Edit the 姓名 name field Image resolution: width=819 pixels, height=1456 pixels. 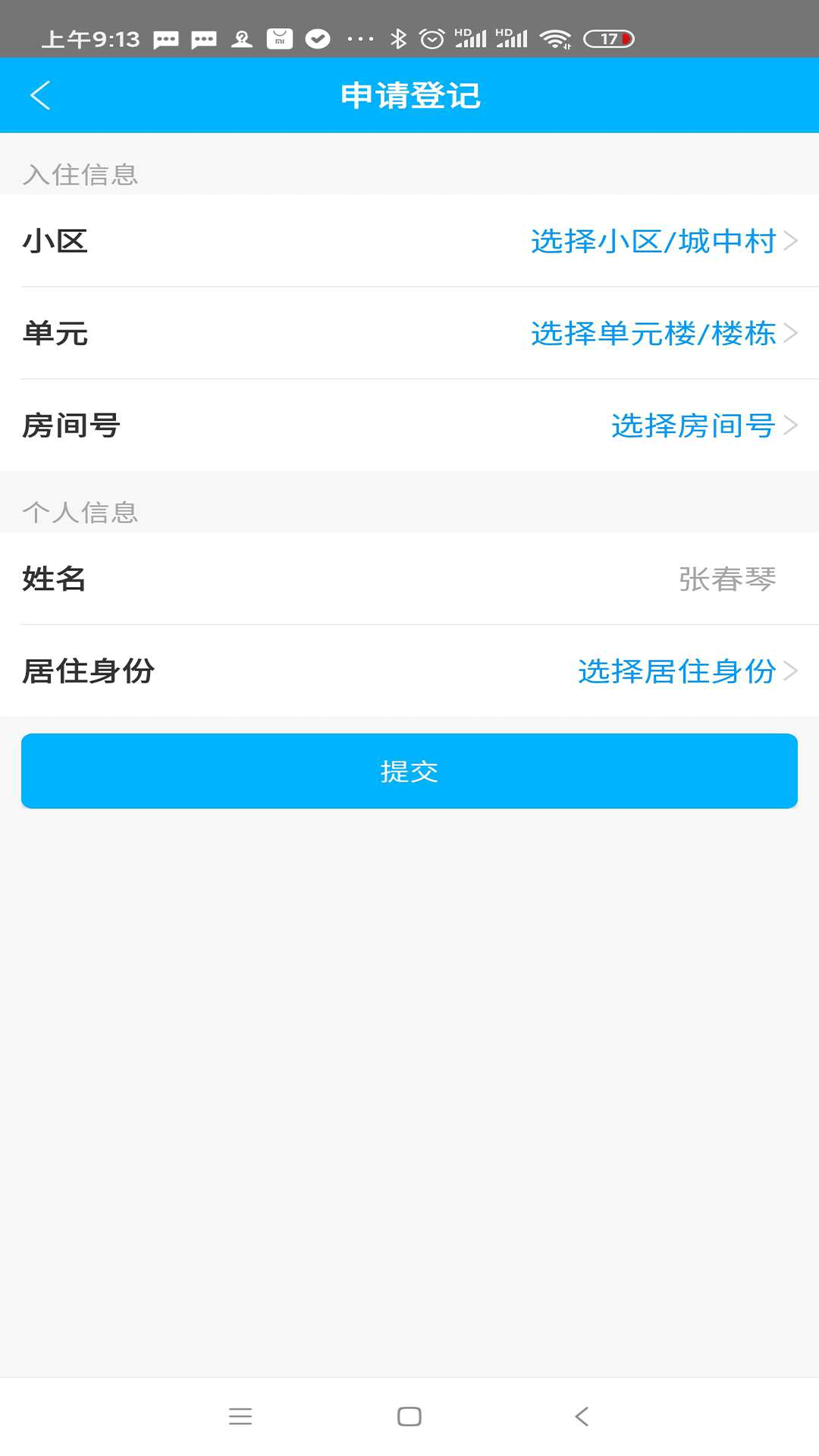[x=726, y=579]
